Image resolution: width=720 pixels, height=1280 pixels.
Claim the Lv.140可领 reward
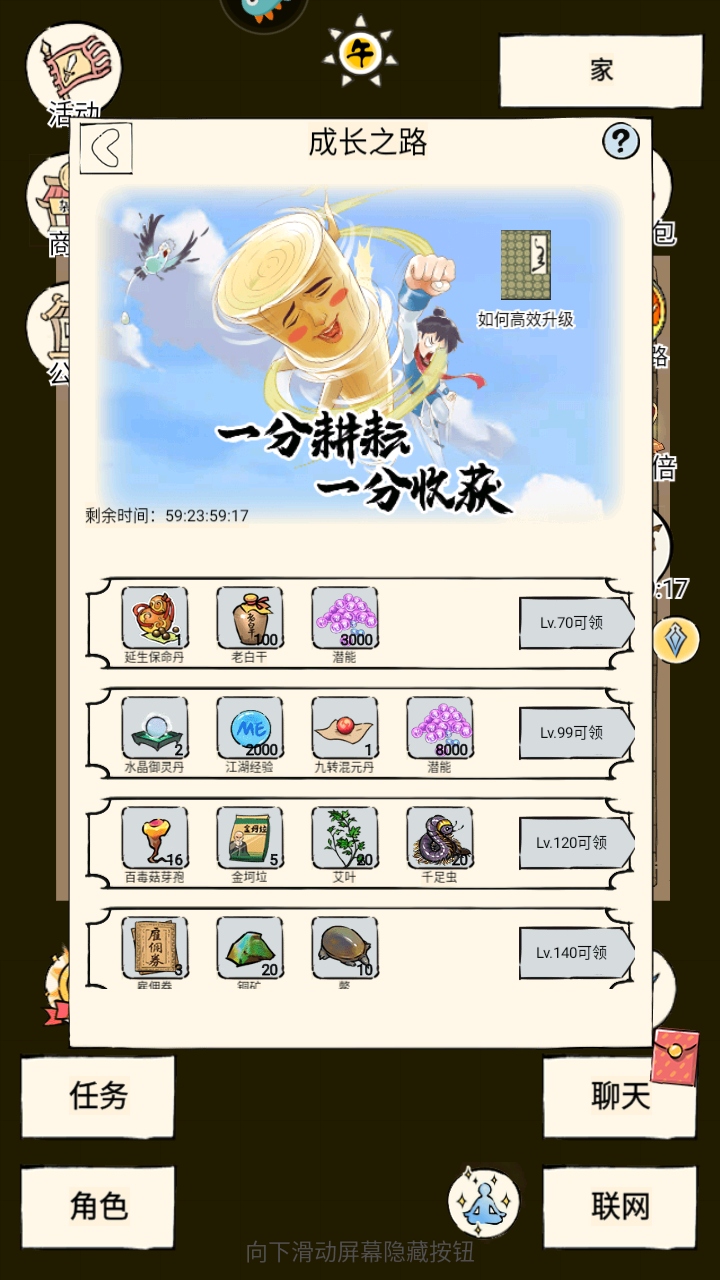(575, 953)
